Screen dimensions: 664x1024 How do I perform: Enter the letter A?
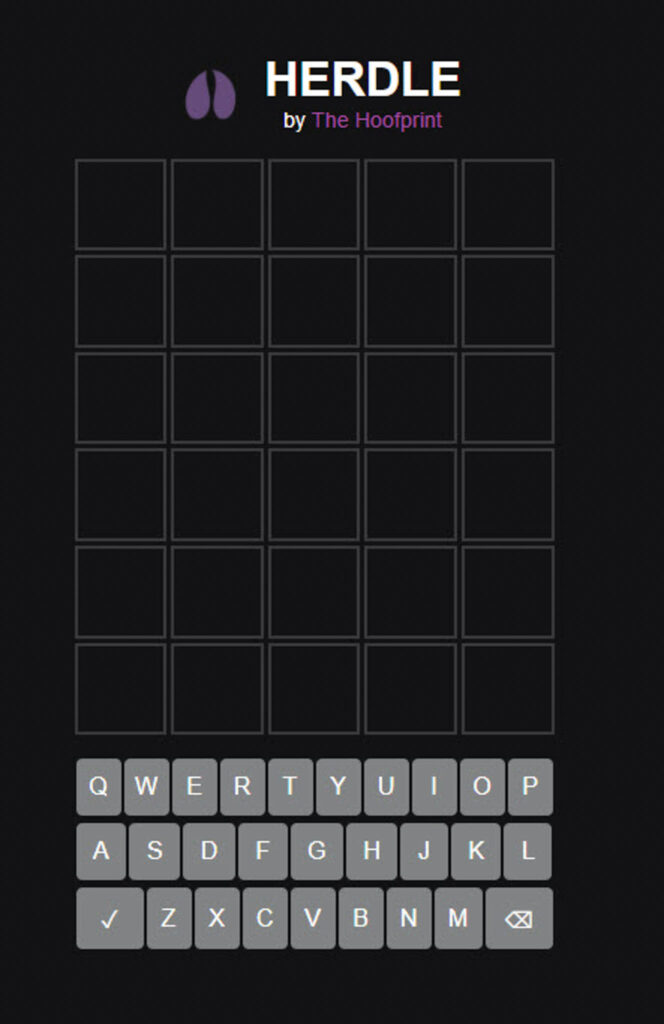(101, 851)
